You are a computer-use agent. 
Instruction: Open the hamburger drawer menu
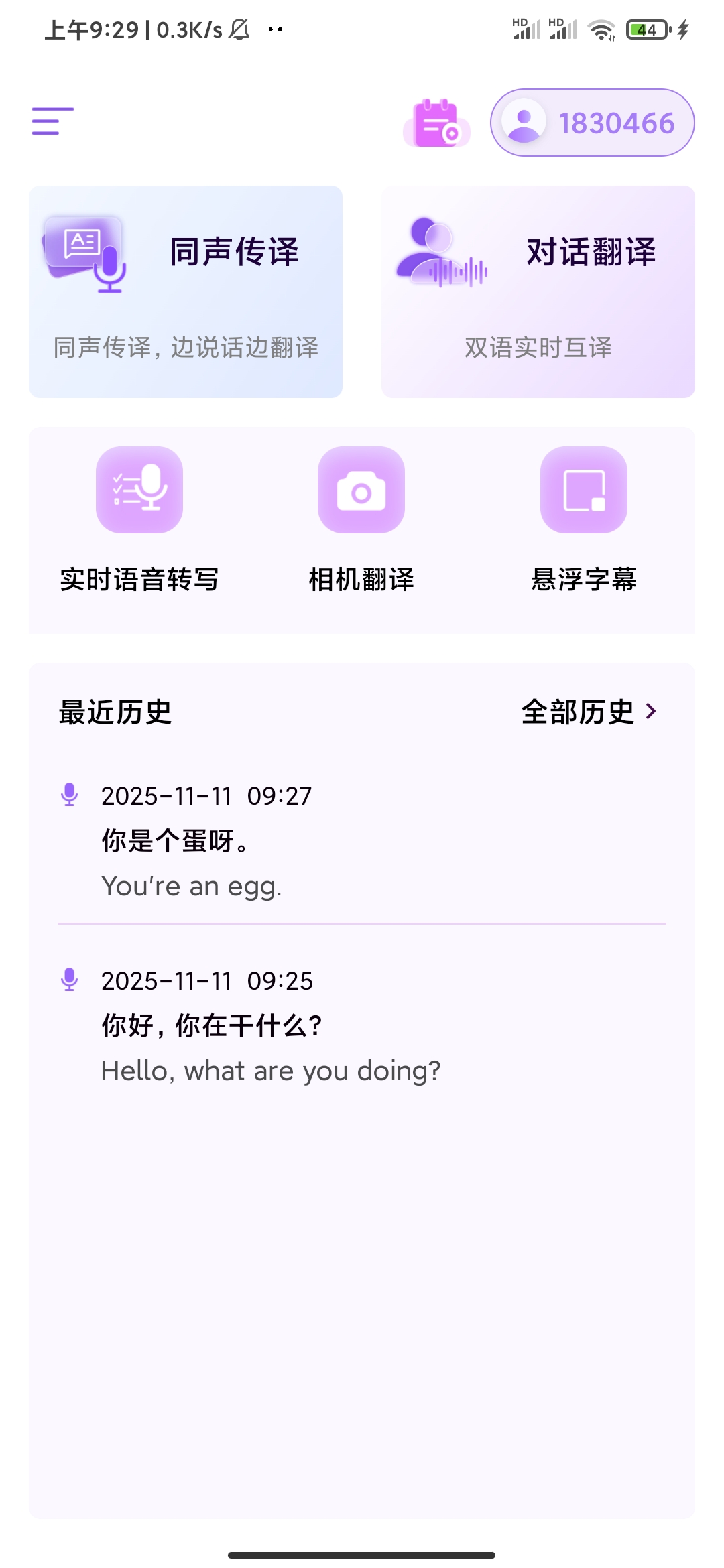click(52, 121)
